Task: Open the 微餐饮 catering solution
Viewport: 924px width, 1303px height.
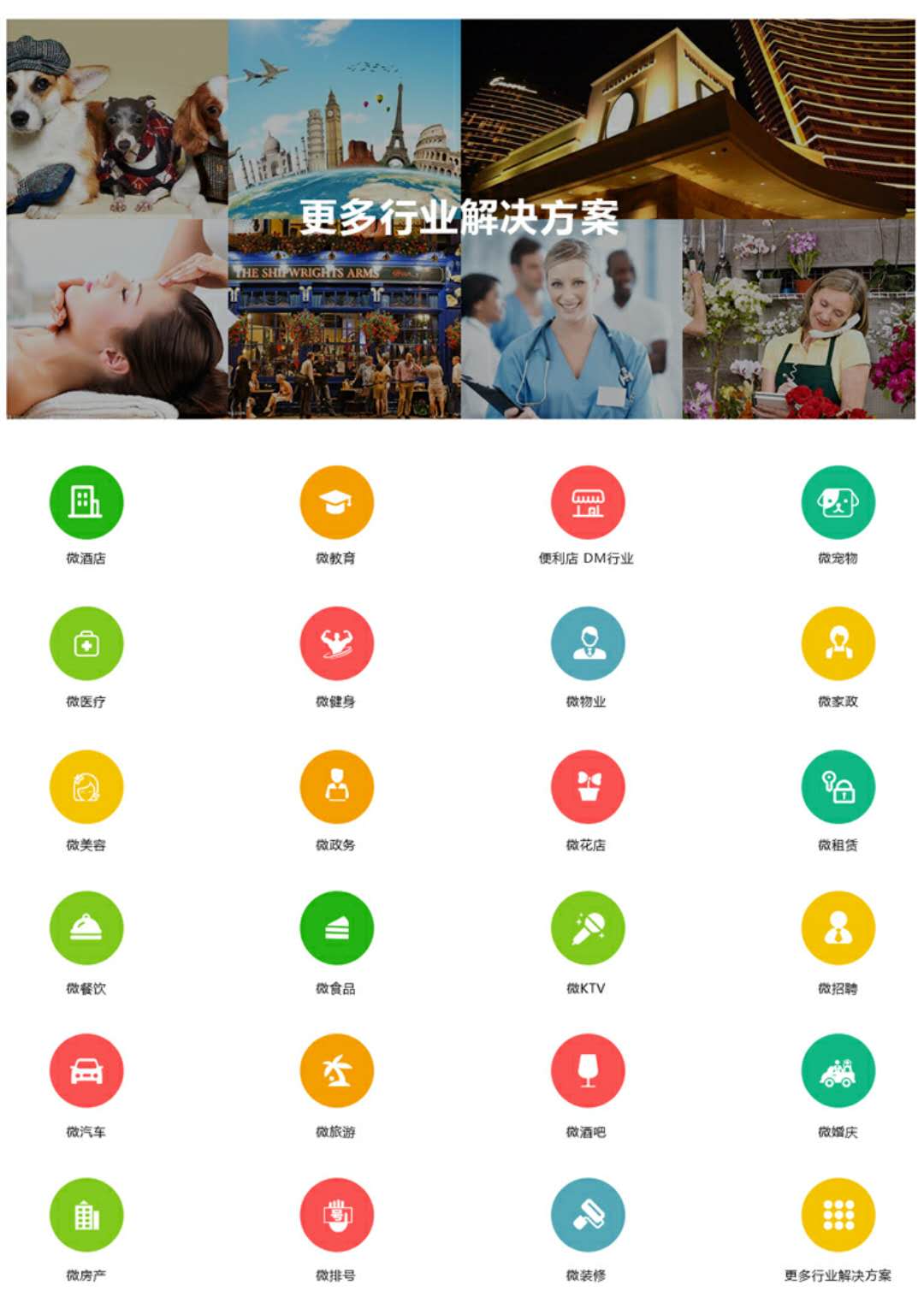Action: (86, 928)
